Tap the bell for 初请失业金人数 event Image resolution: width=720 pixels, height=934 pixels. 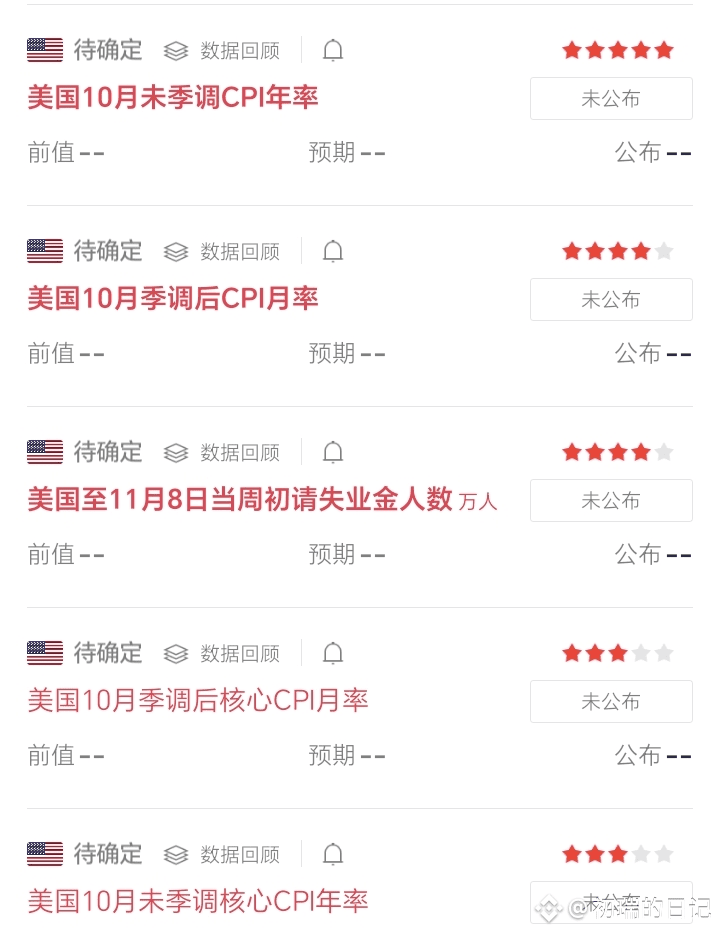point(333,452)
